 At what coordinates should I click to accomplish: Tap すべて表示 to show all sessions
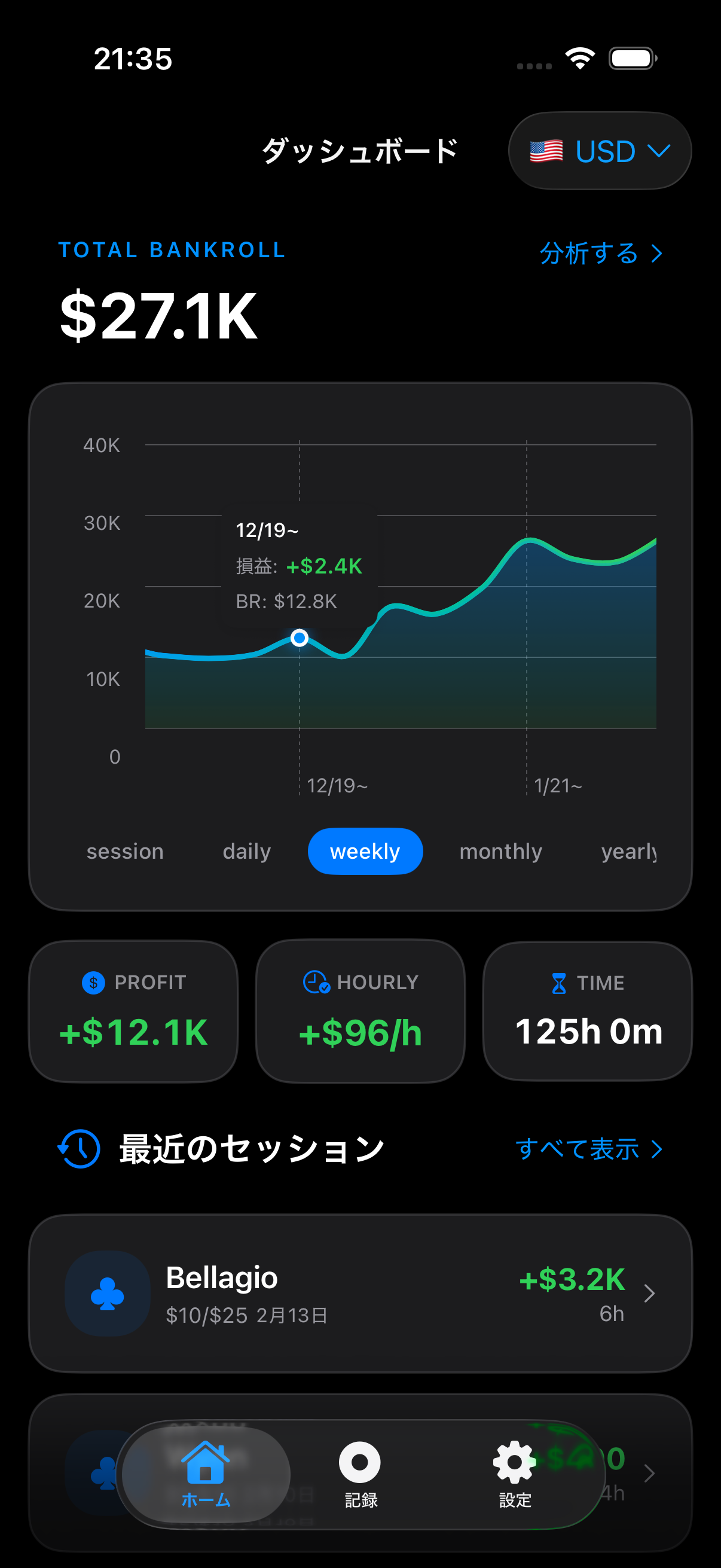click(588, 1149)
